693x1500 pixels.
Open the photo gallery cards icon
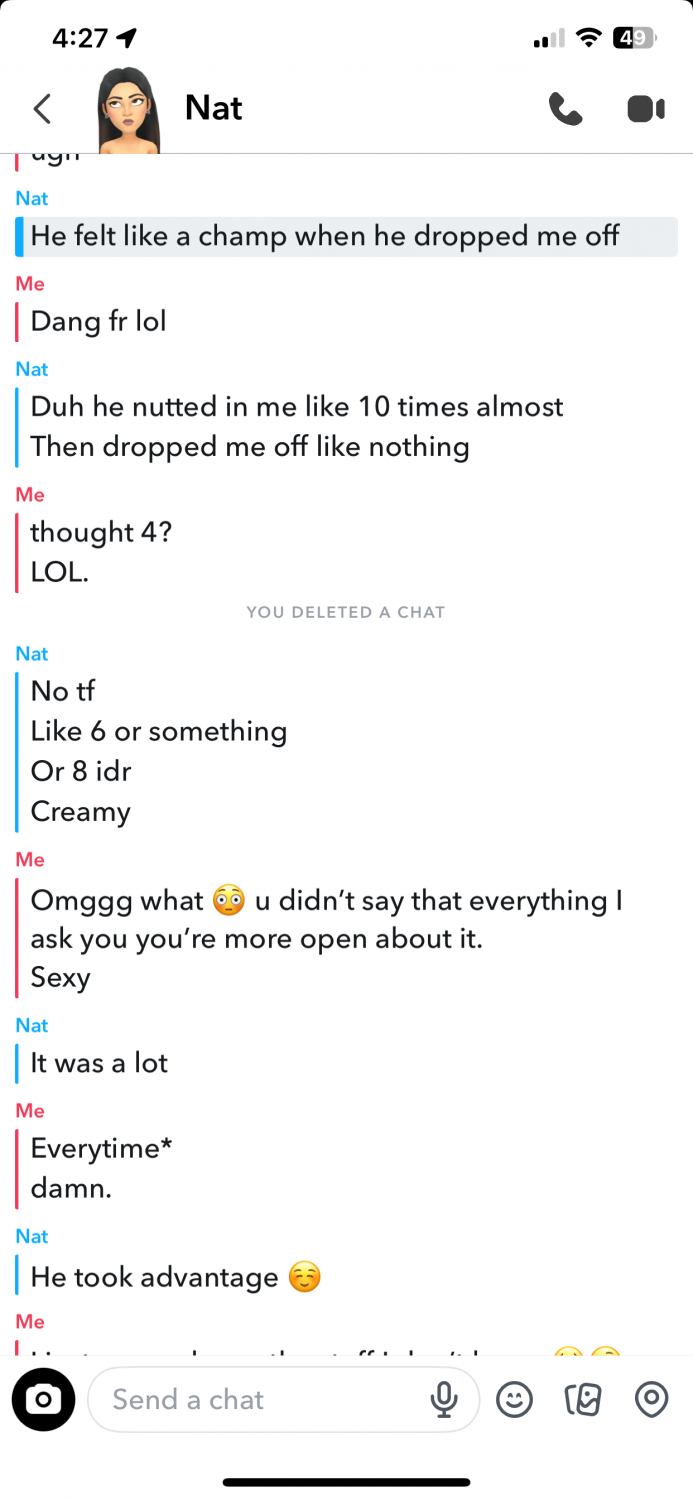[x=583, y=1400]
